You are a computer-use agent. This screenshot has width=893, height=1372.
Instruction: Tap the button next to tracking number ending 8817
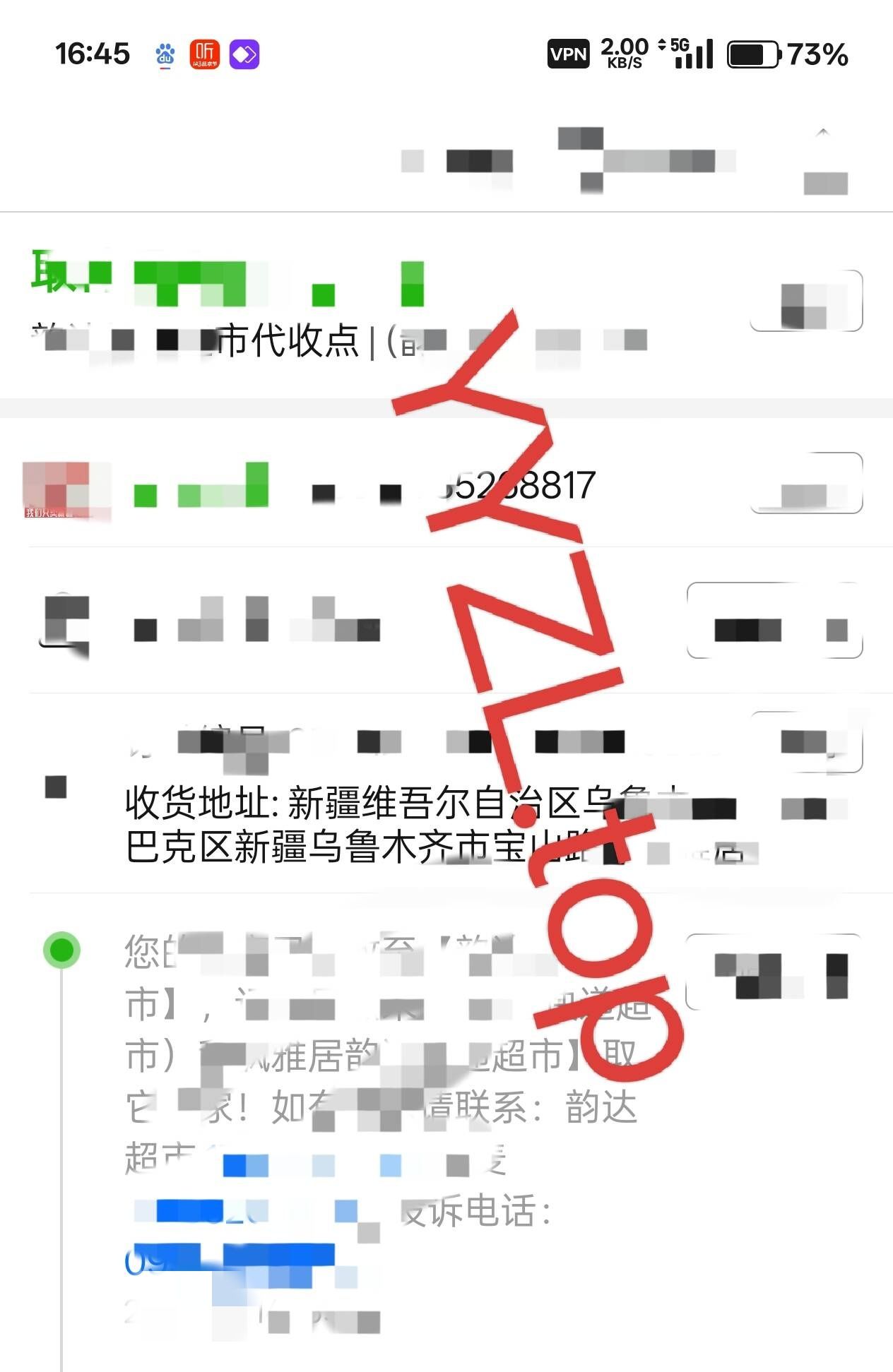coord(806,484)
